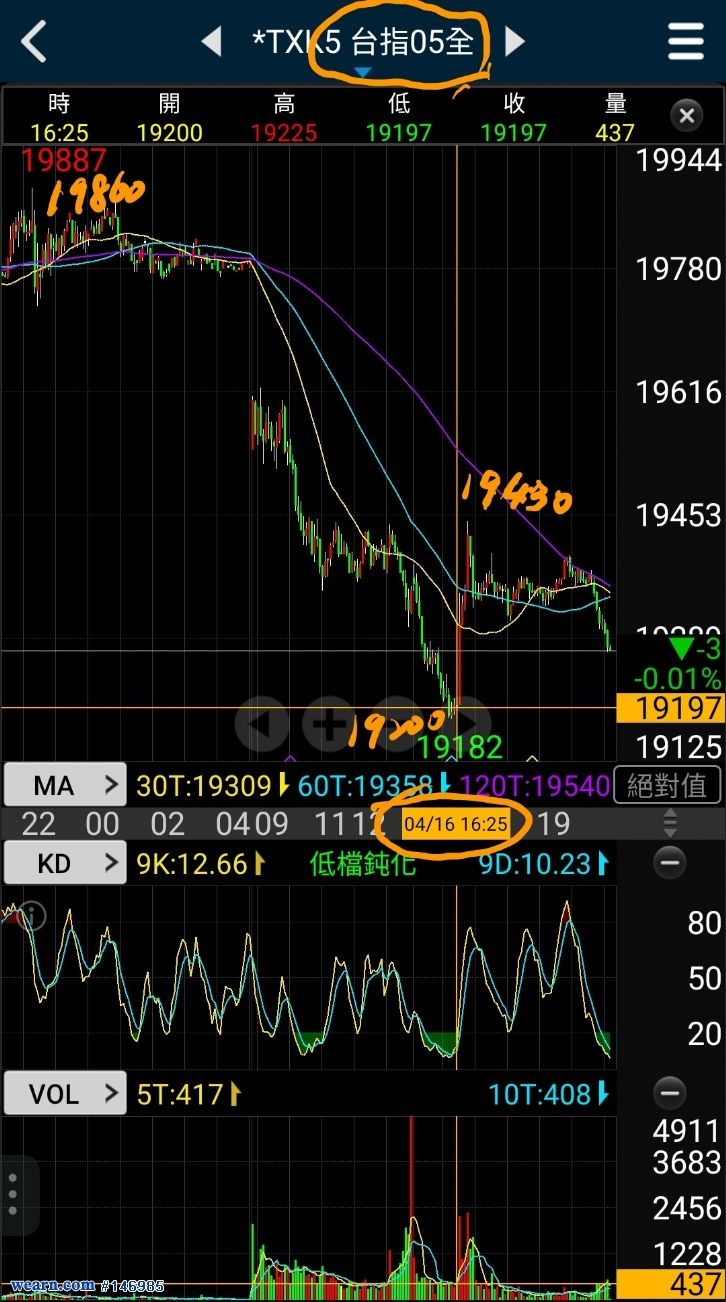726x1302 pixels.
Task: Open the TXK5 台指05全 symbol dropdown
Action: [363, 44]
